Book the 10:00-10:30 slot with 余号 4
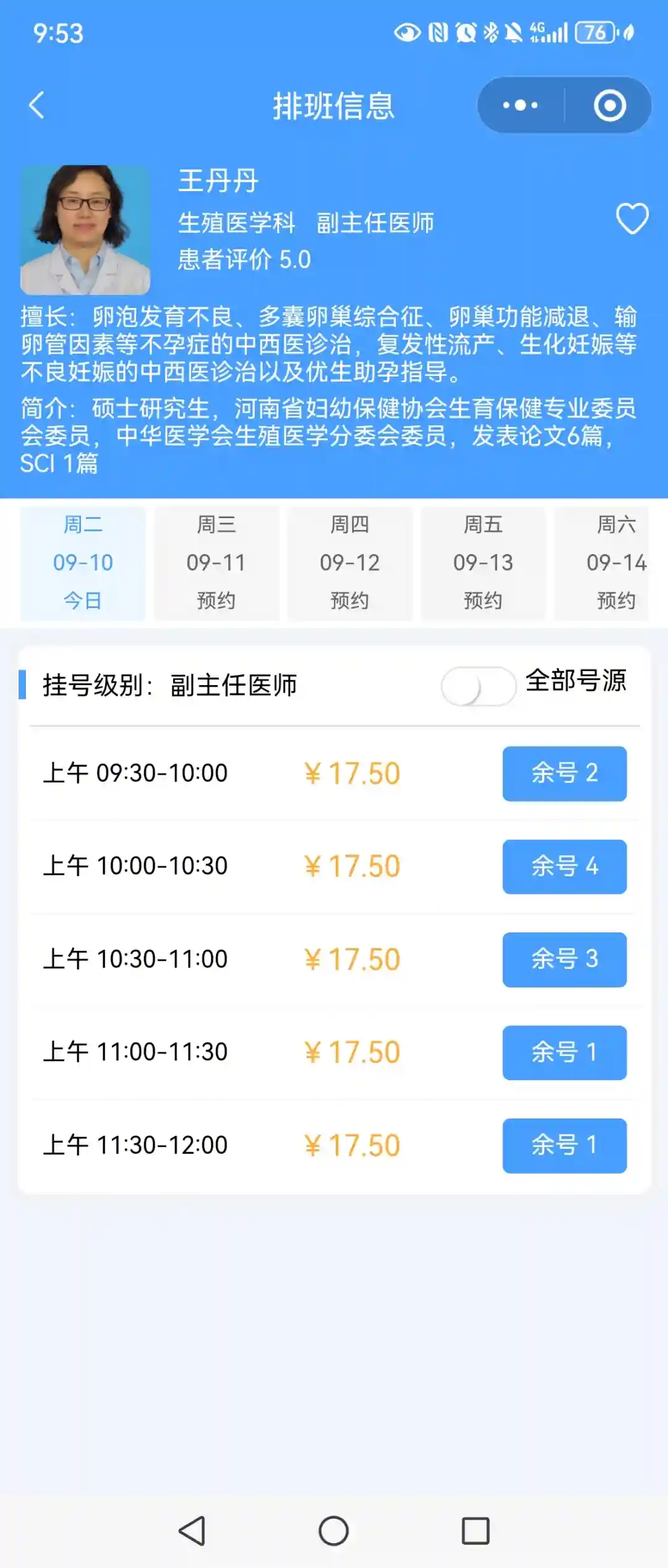Image resolution: width=668 pixels, height=1568 pixels. coord(564,866)
